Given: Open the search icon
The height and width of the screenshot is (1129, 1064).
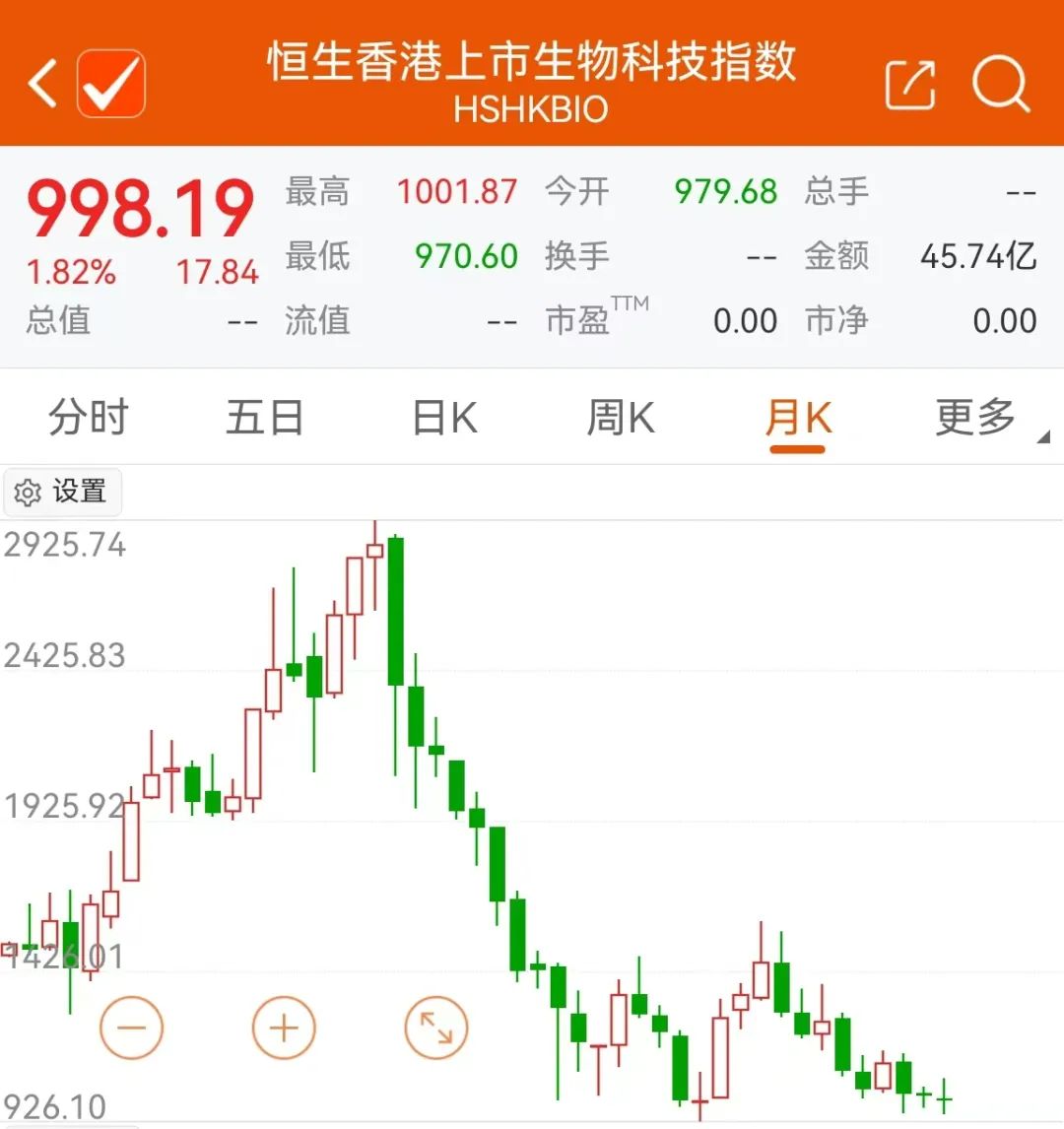Looking at the screenshot, I should point(1000,85).
